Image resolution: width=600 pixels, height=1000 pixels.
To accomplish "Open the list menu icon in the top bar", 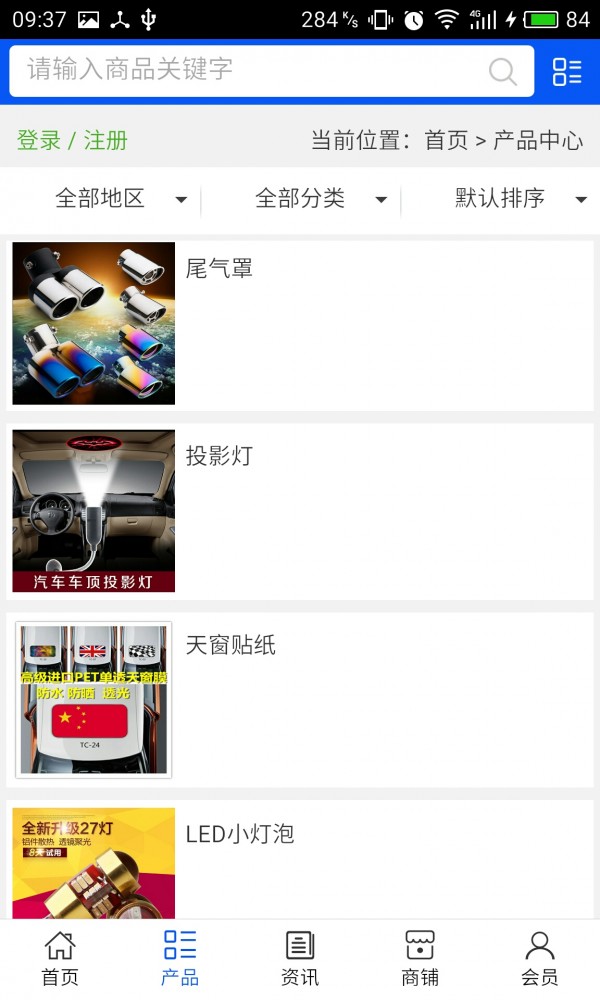I will point(567,71).
